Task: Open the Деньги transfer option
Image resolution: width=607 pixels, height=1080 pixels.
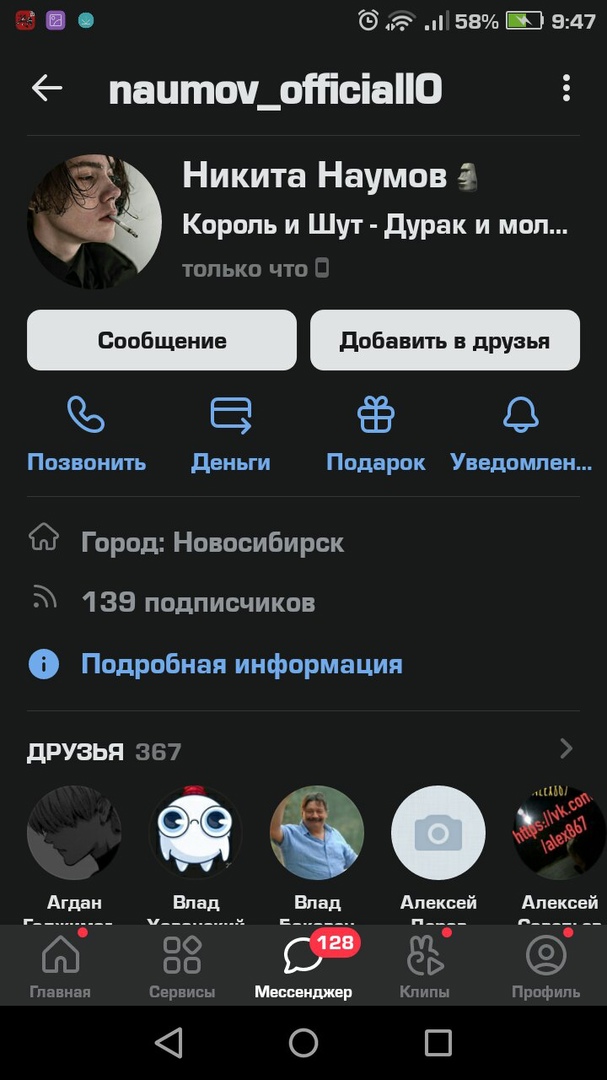Action: tap(230, 434)
